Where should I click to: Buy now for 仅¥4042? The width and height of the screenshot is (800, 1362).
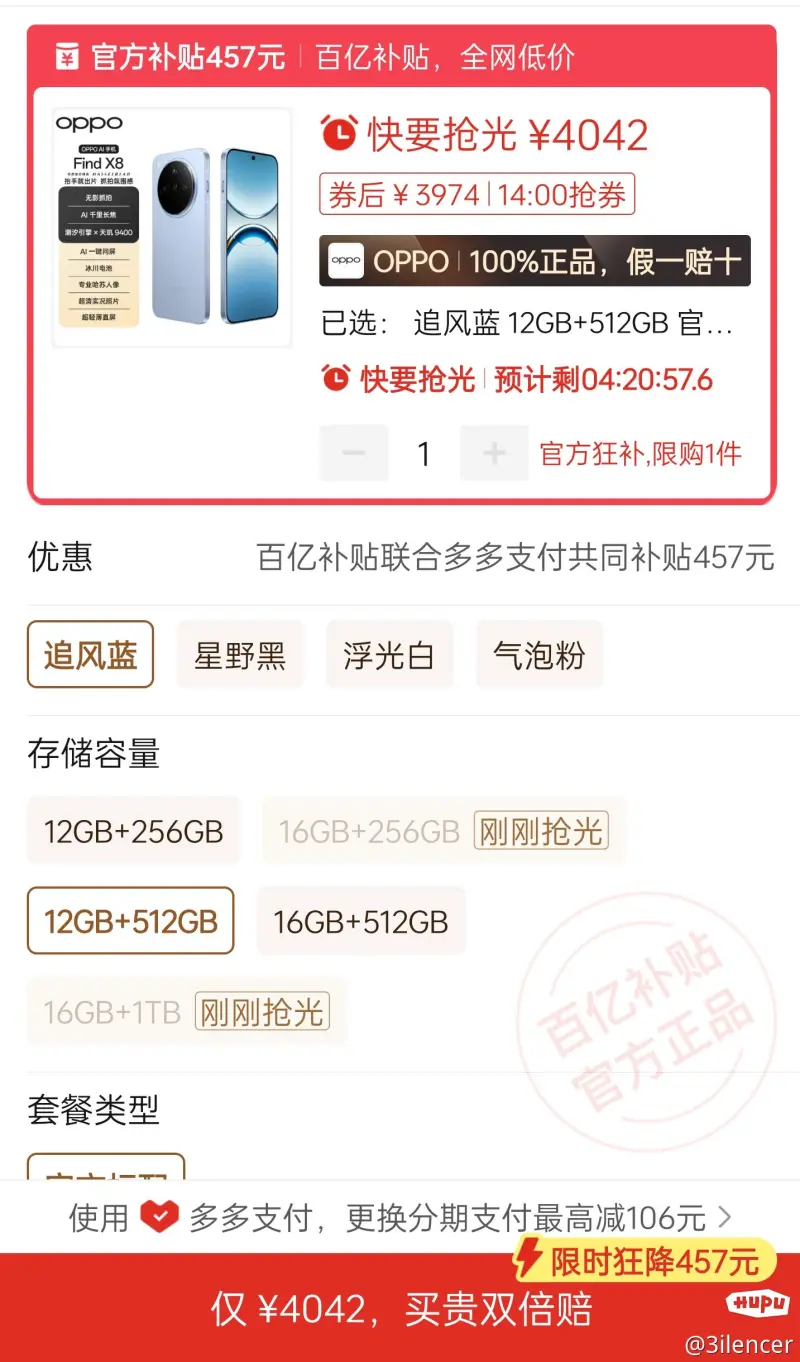click(x=400, y=1308)
